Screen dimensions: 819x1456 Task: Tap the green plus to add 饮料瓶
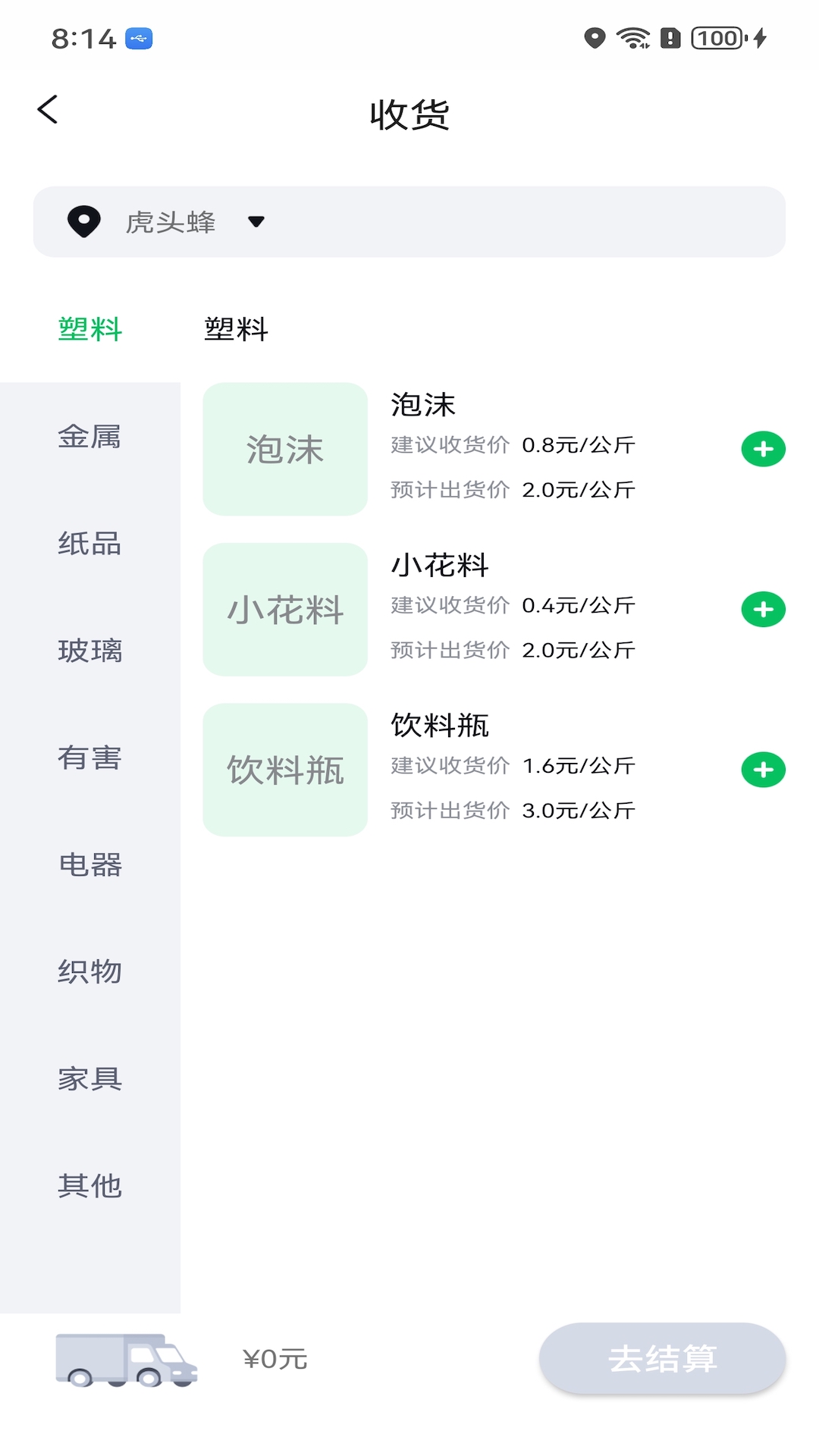[762, 770]
